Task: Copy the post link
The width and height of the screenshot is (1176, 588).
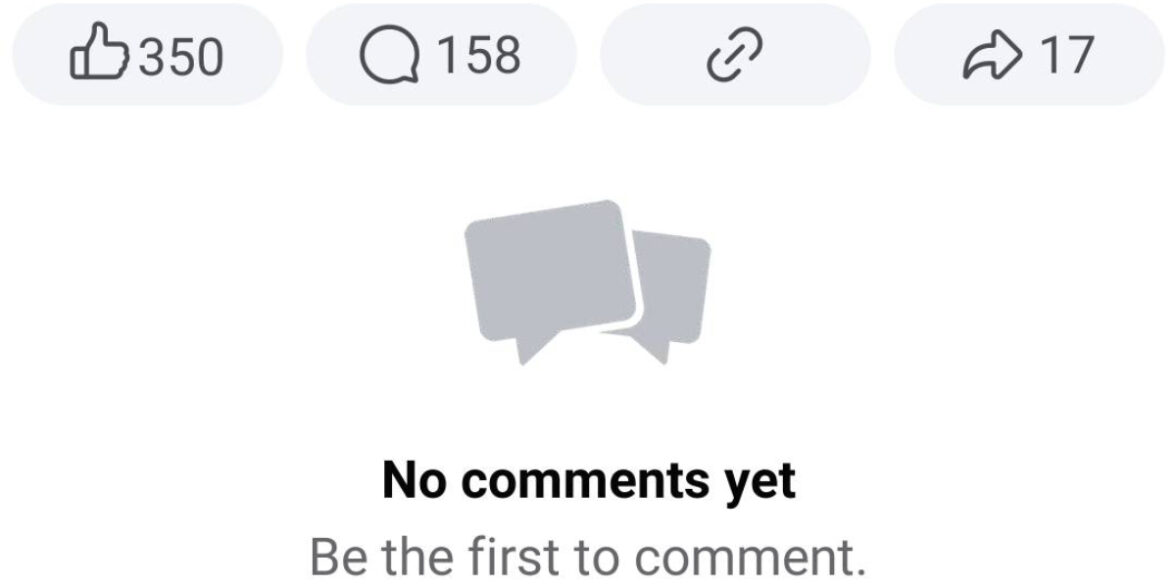Action: (x=735, y=56)
